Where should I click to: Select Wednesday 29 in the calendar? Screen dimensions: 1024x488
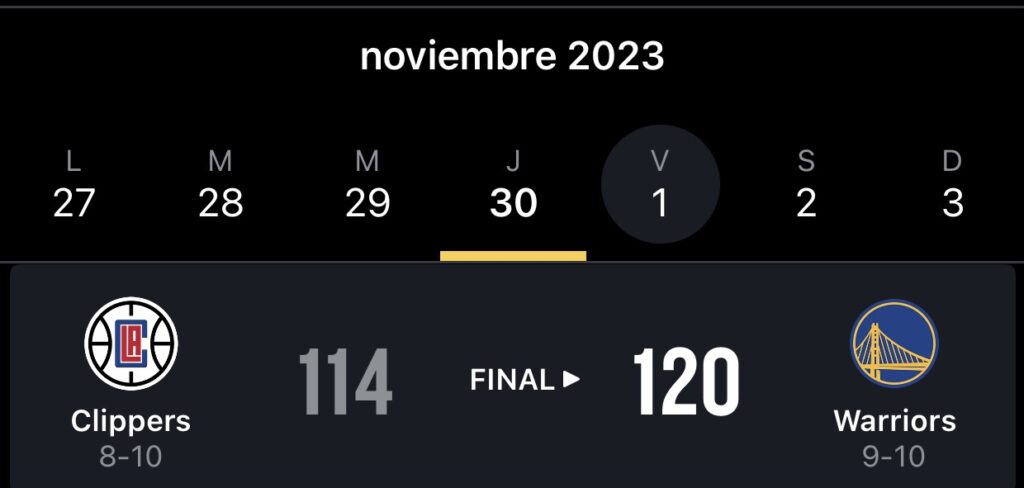(x=367, y=187)
